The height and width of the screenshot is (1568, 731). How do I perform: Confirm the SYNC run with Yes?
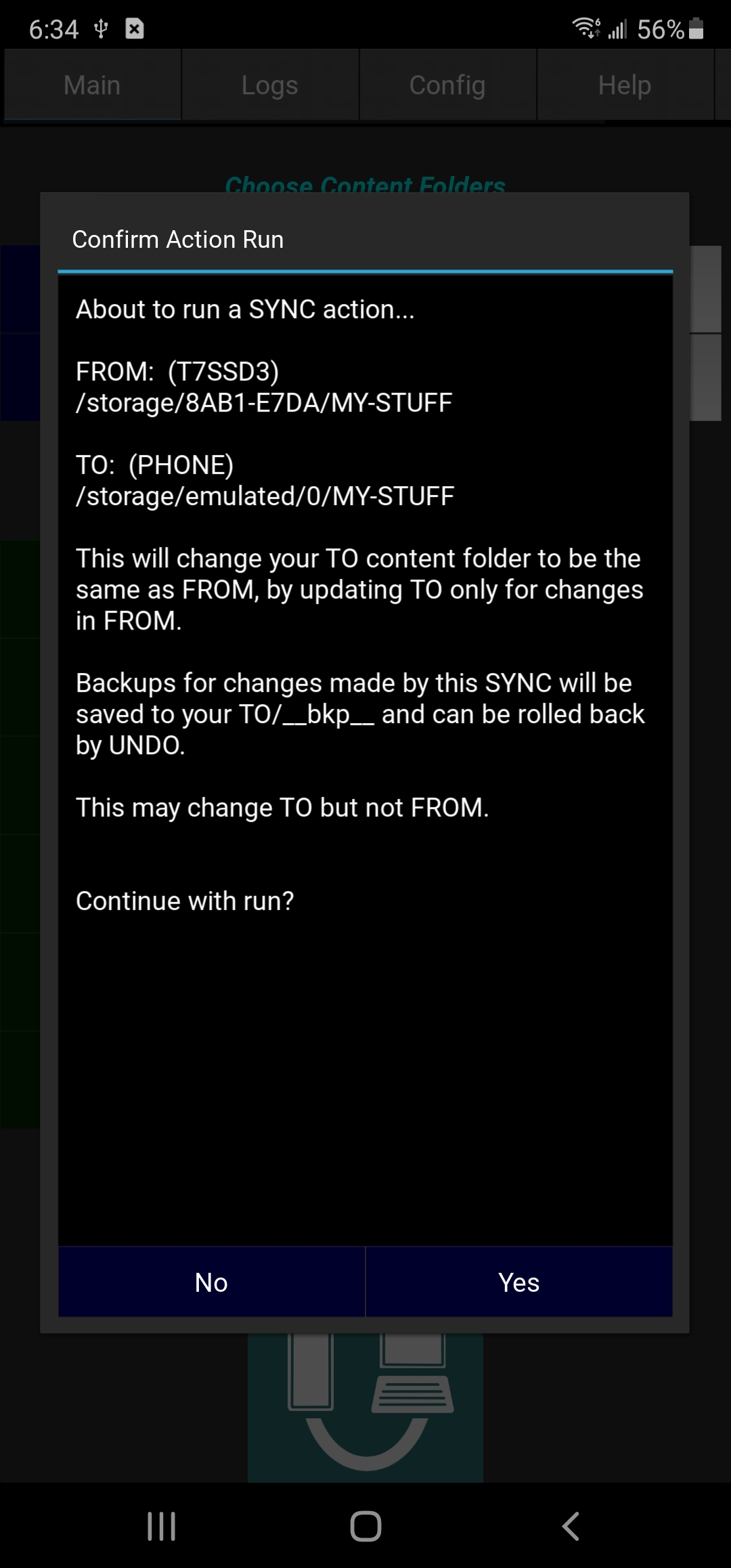point(518,1282)
